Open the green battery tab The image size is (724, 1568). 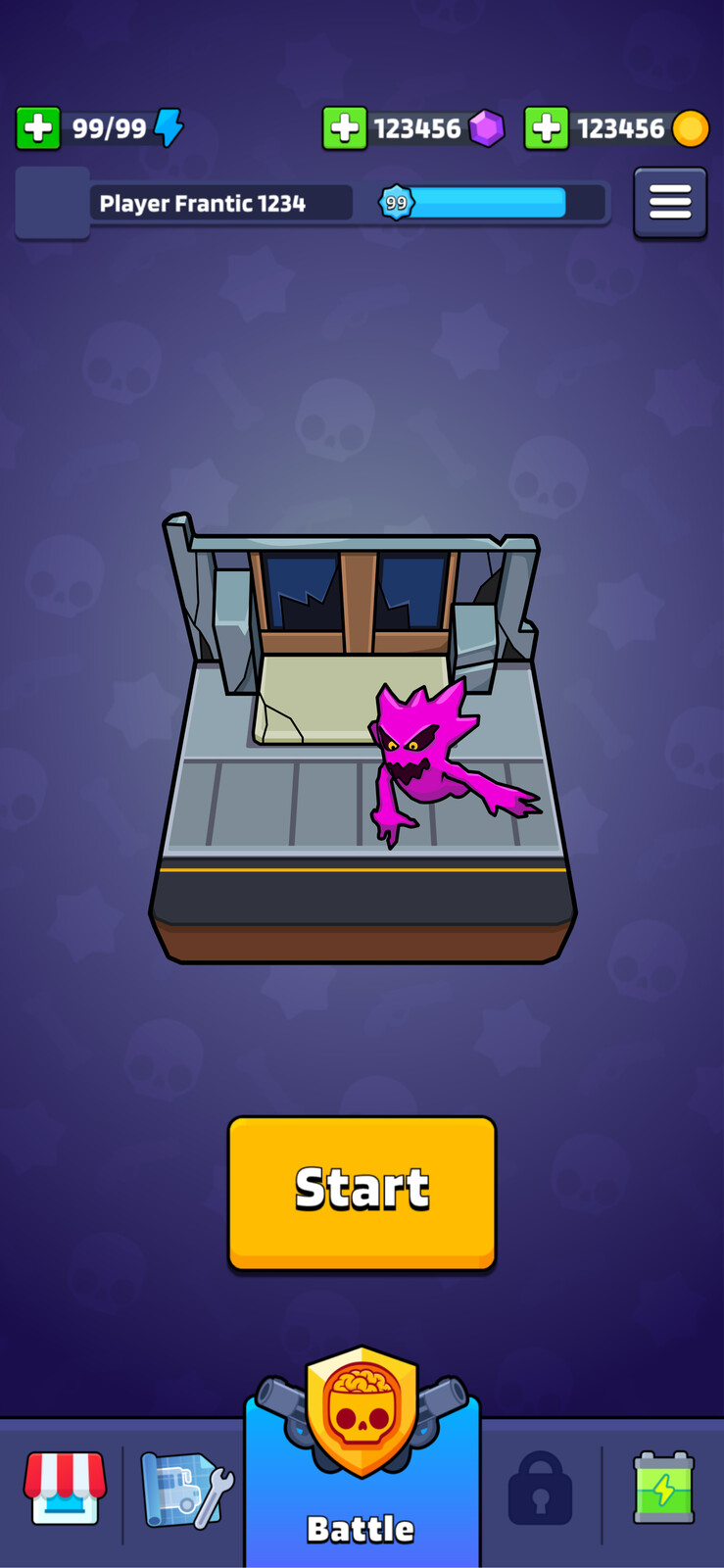click(663, 1488)
